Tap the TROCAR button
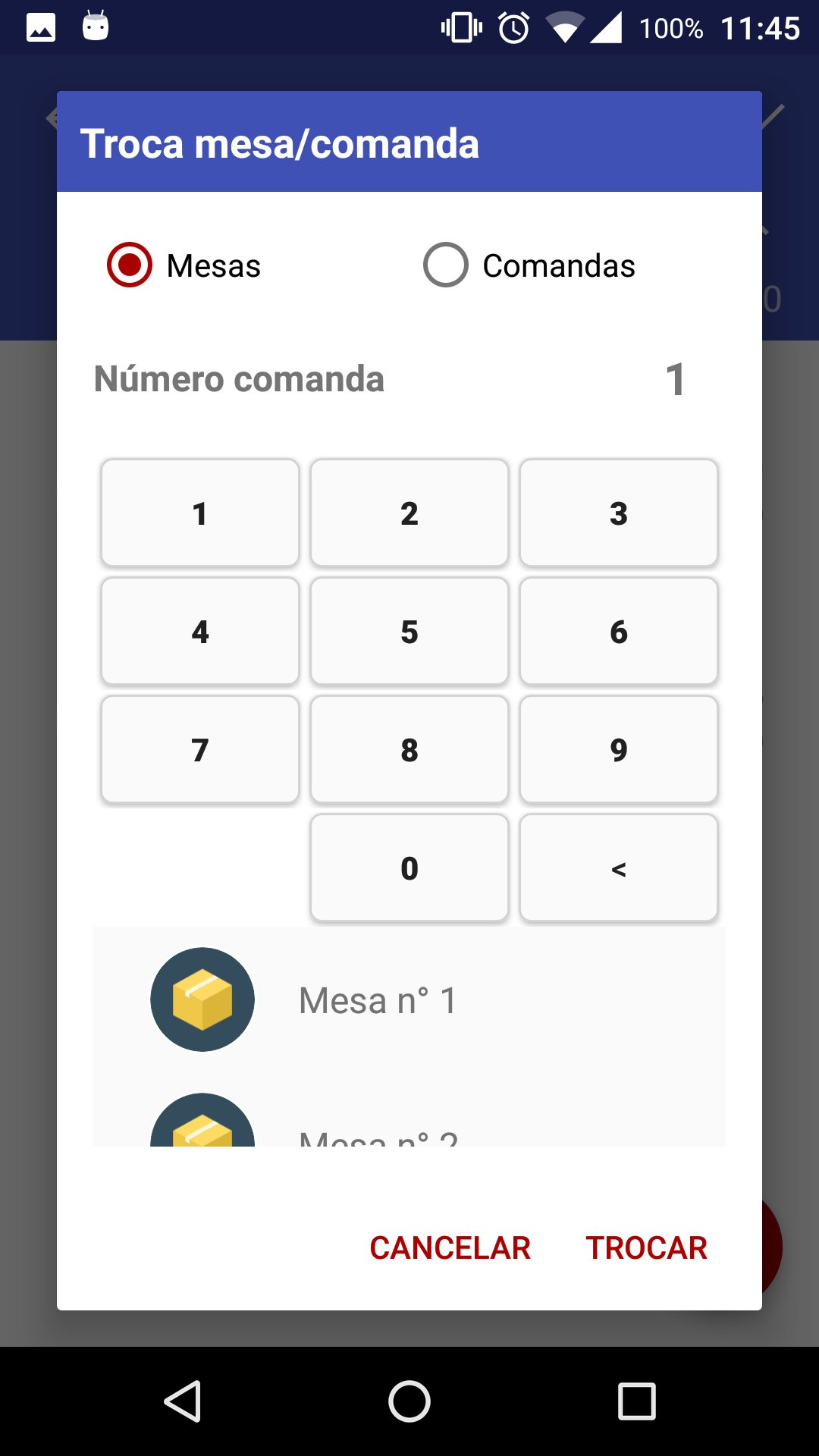Viewport: 819px width, 1456px height. [x=647, y=1247]
